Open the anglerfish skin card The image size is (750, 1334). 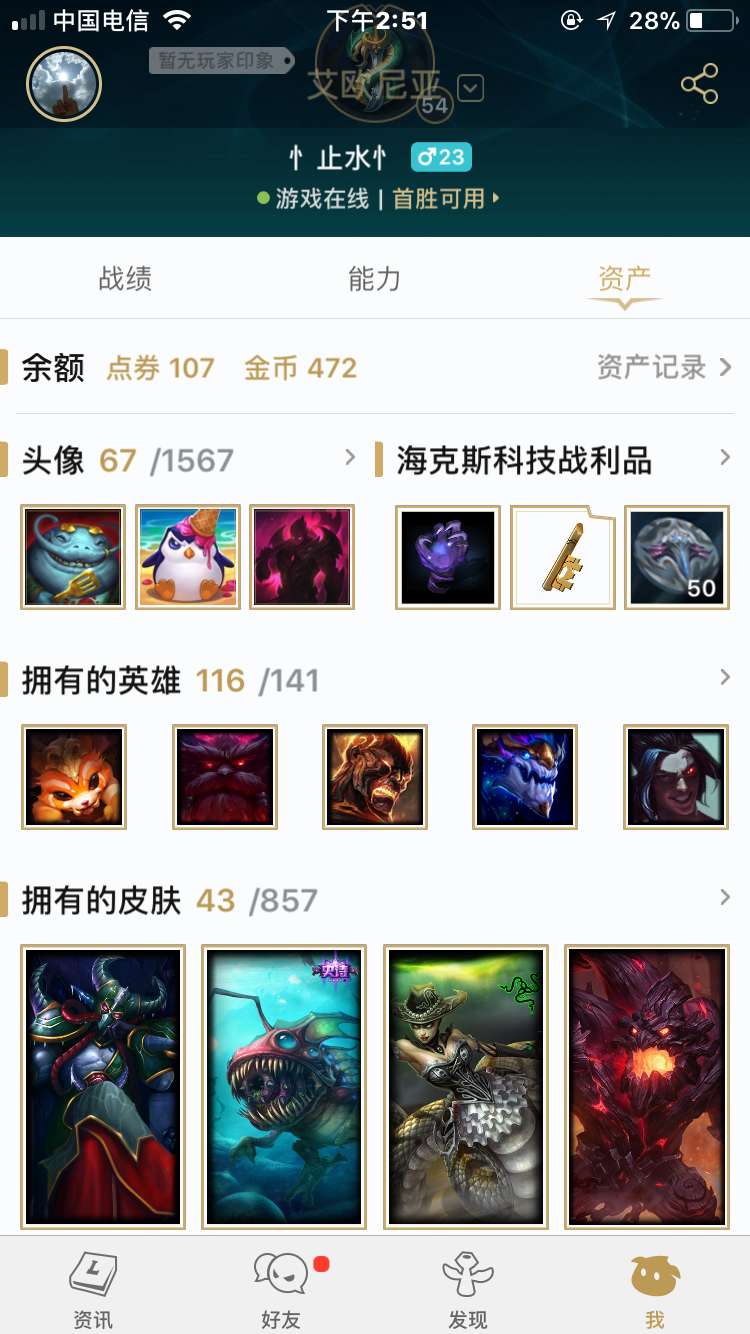(284, 1087)
